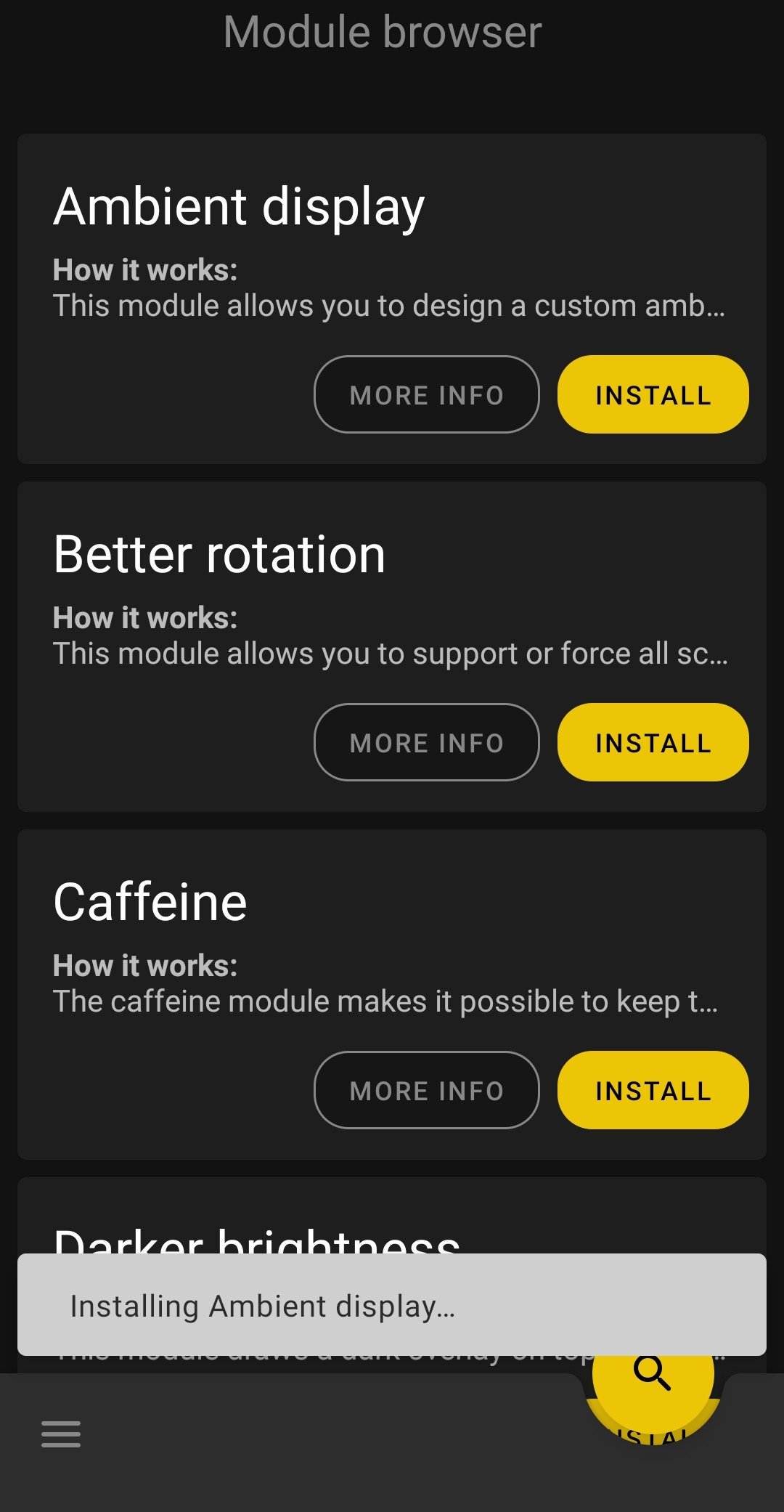Install the Better rotation module

pos(653,742)
